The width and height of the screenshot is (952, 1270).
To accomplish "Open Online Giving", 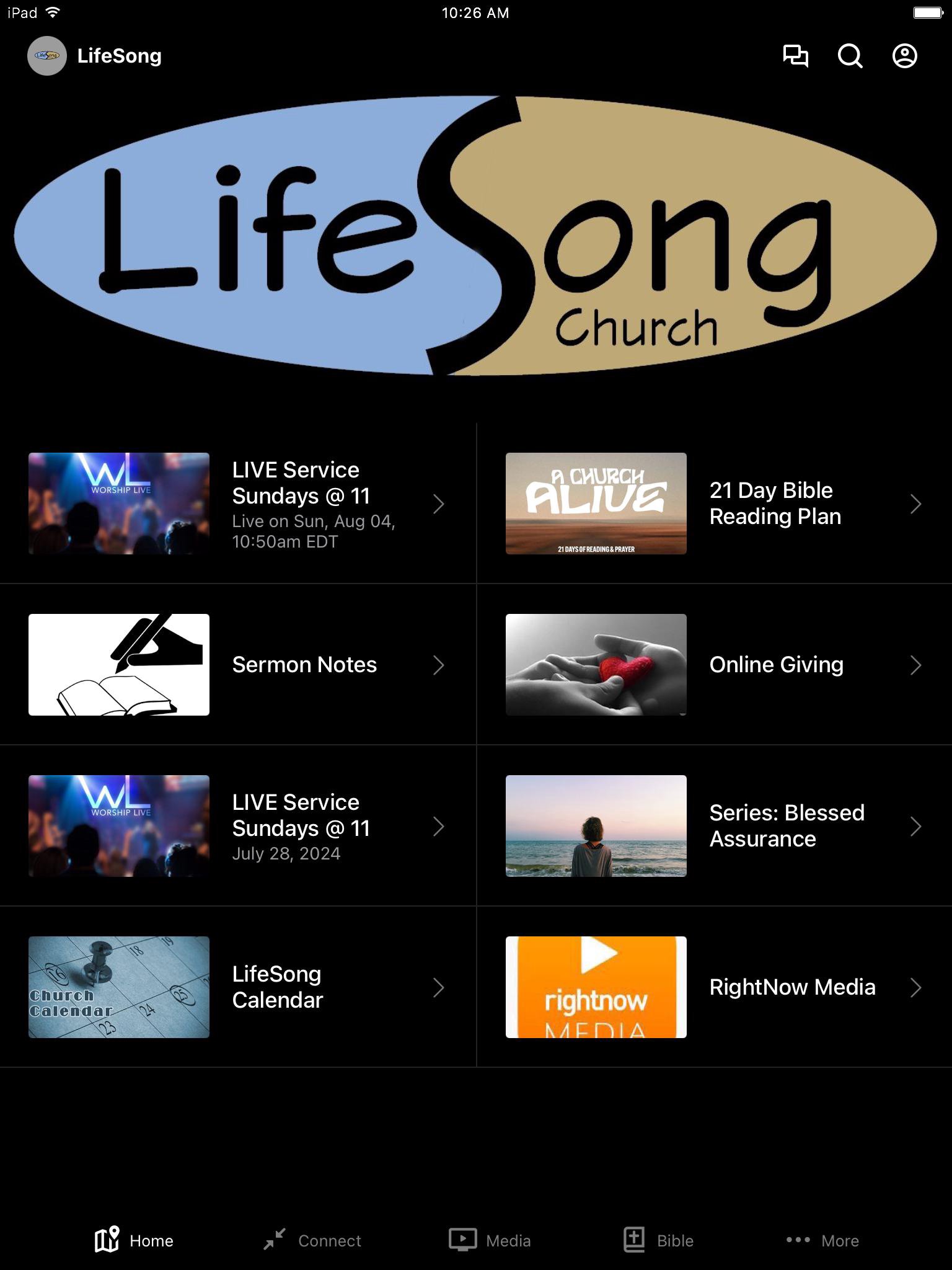I will pyautogui.click(x=714, y=665).
